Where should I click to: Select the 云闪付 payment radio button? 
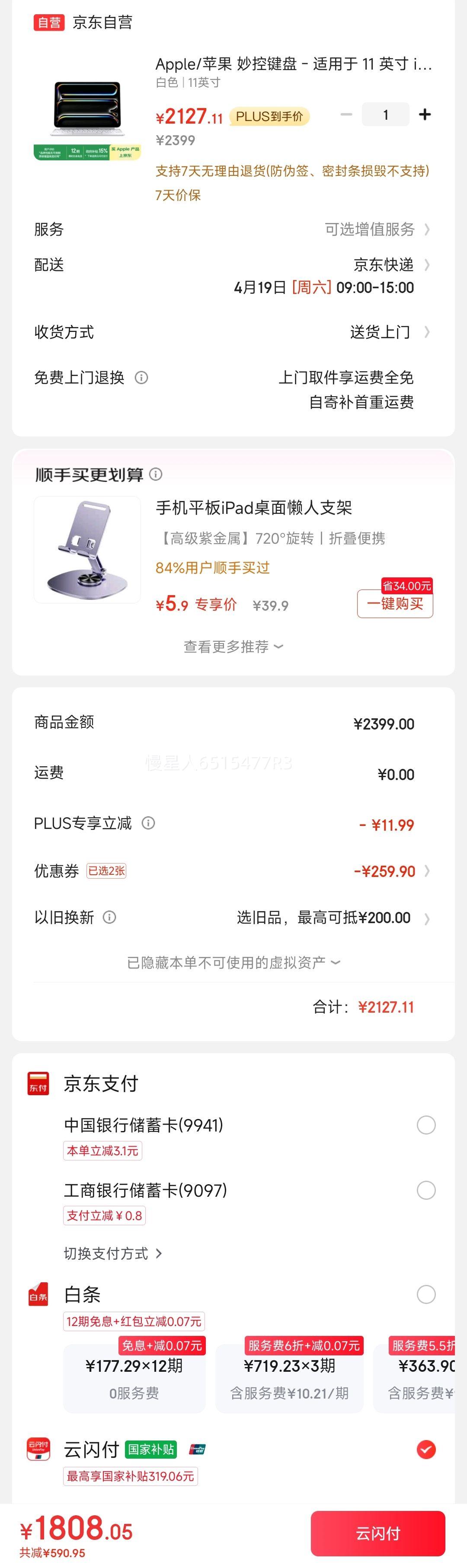425,1449
